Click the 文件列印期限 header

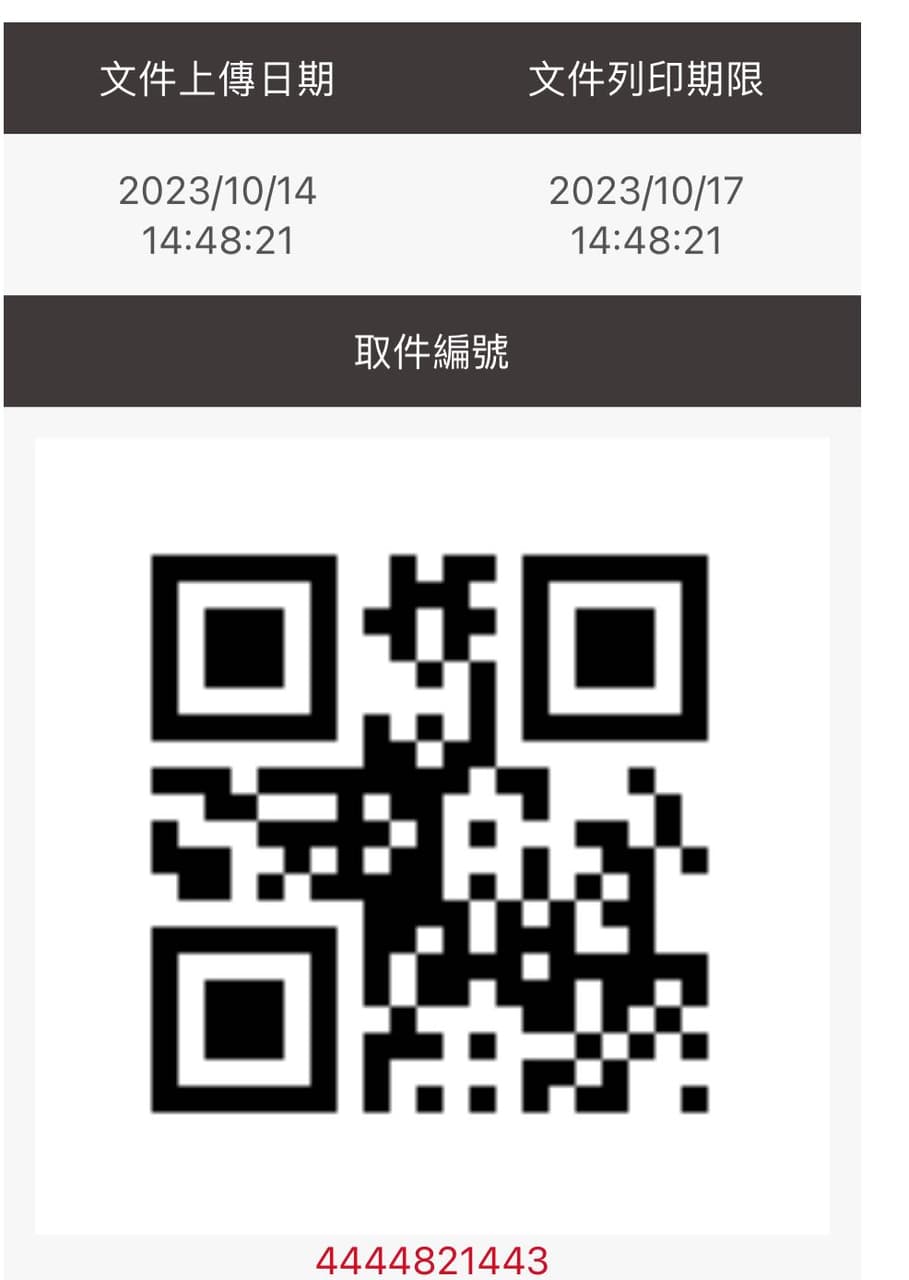(x=648, y=78)
